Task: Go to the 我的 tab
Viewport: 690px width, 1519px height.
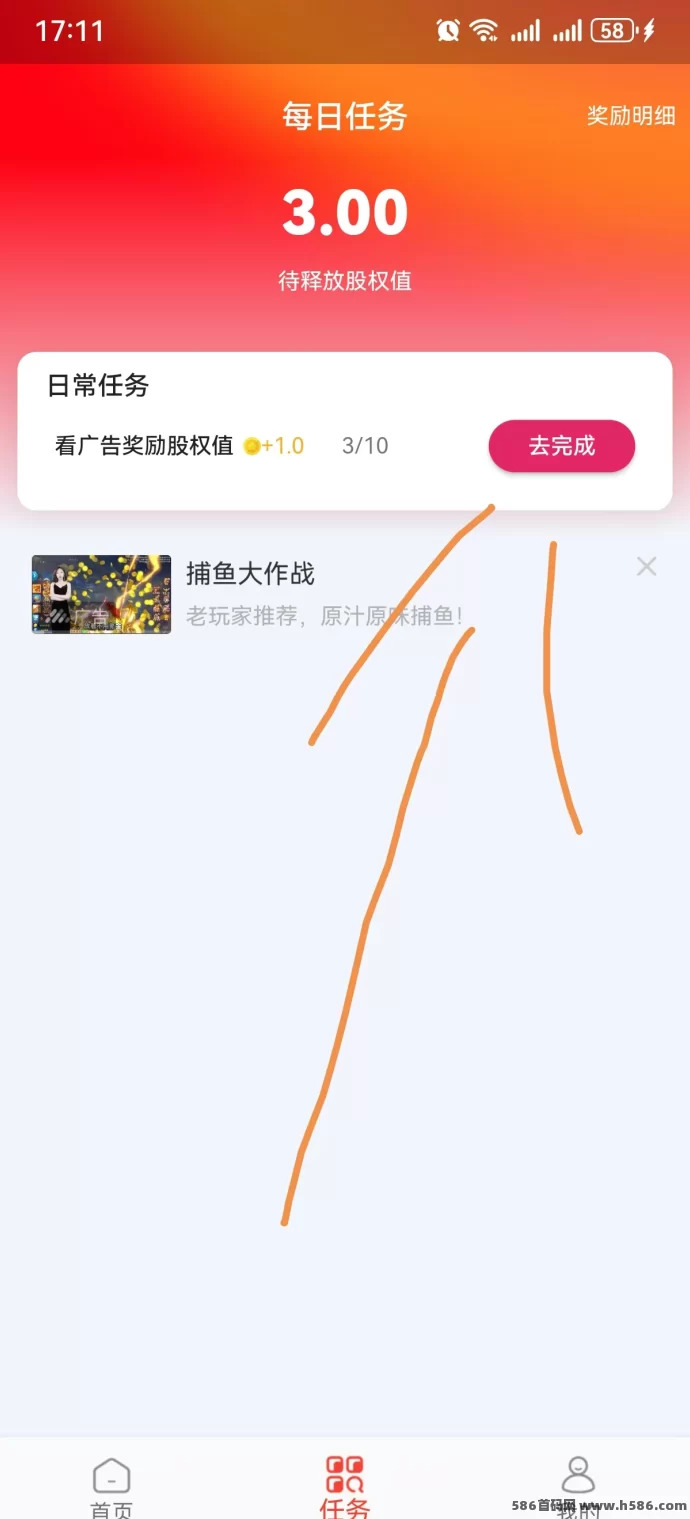Action: (578, 1485)
